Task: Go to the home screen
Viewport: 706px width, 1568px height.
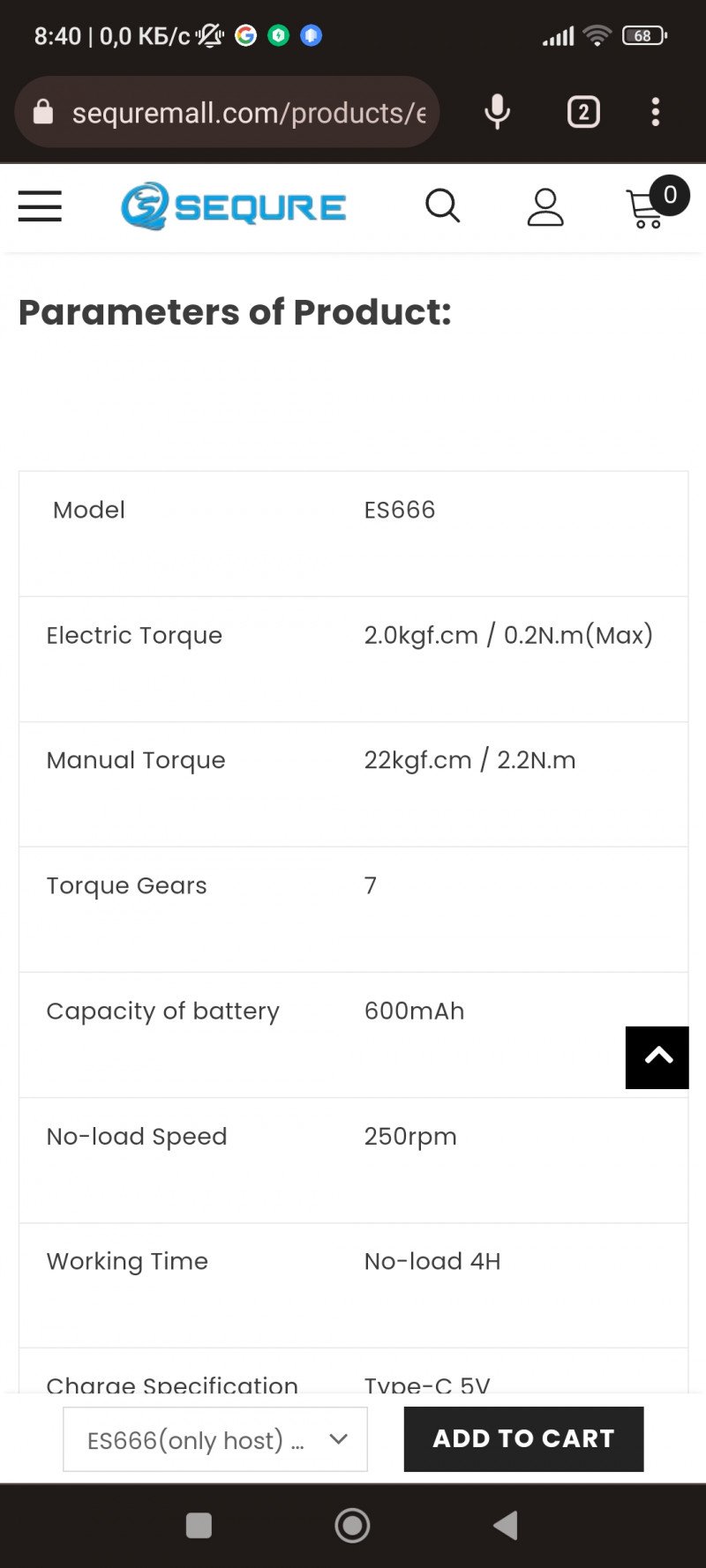Action: pos(352,1525)
